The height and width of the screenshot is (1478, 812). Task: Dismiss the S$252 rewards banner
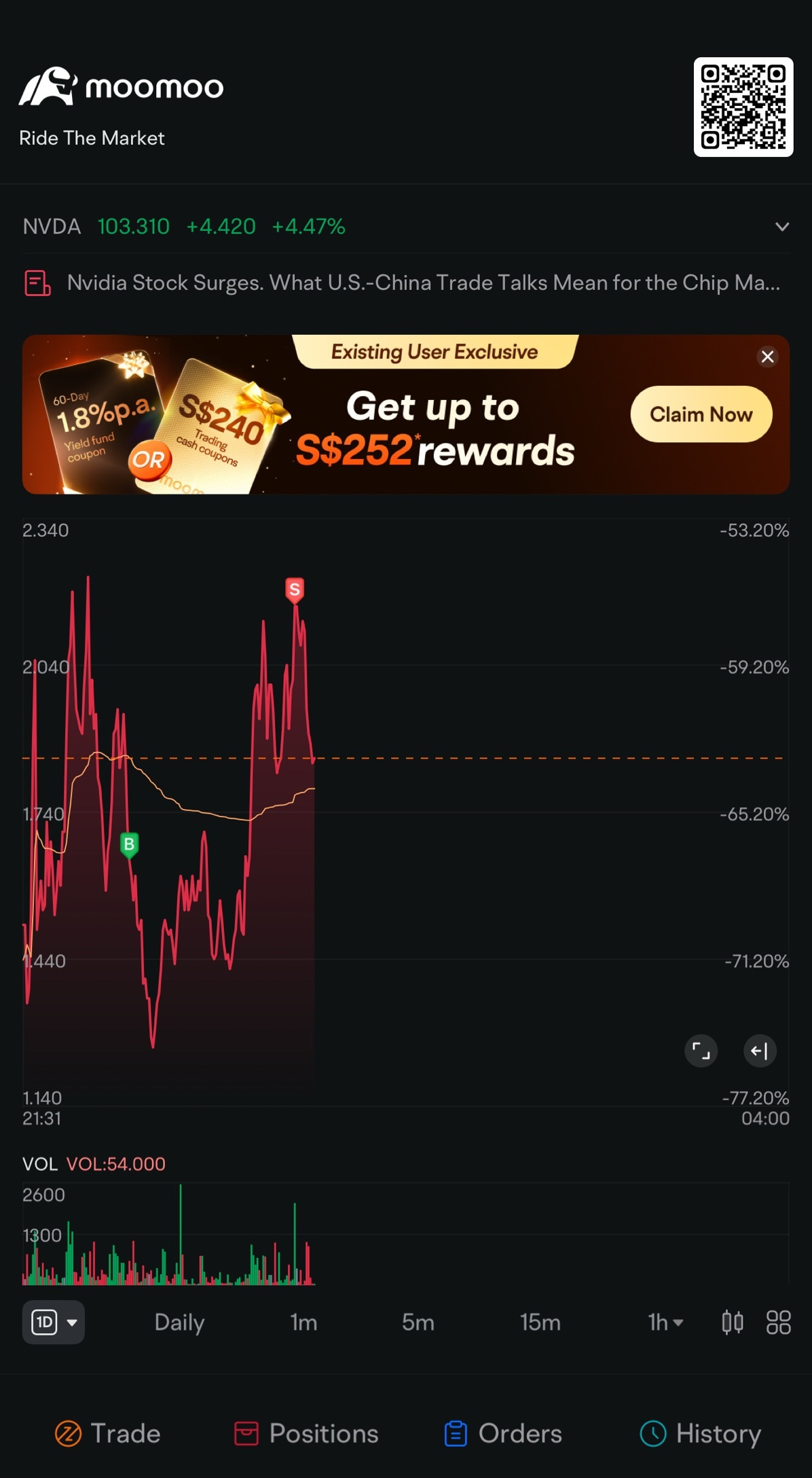coord(768,357)
